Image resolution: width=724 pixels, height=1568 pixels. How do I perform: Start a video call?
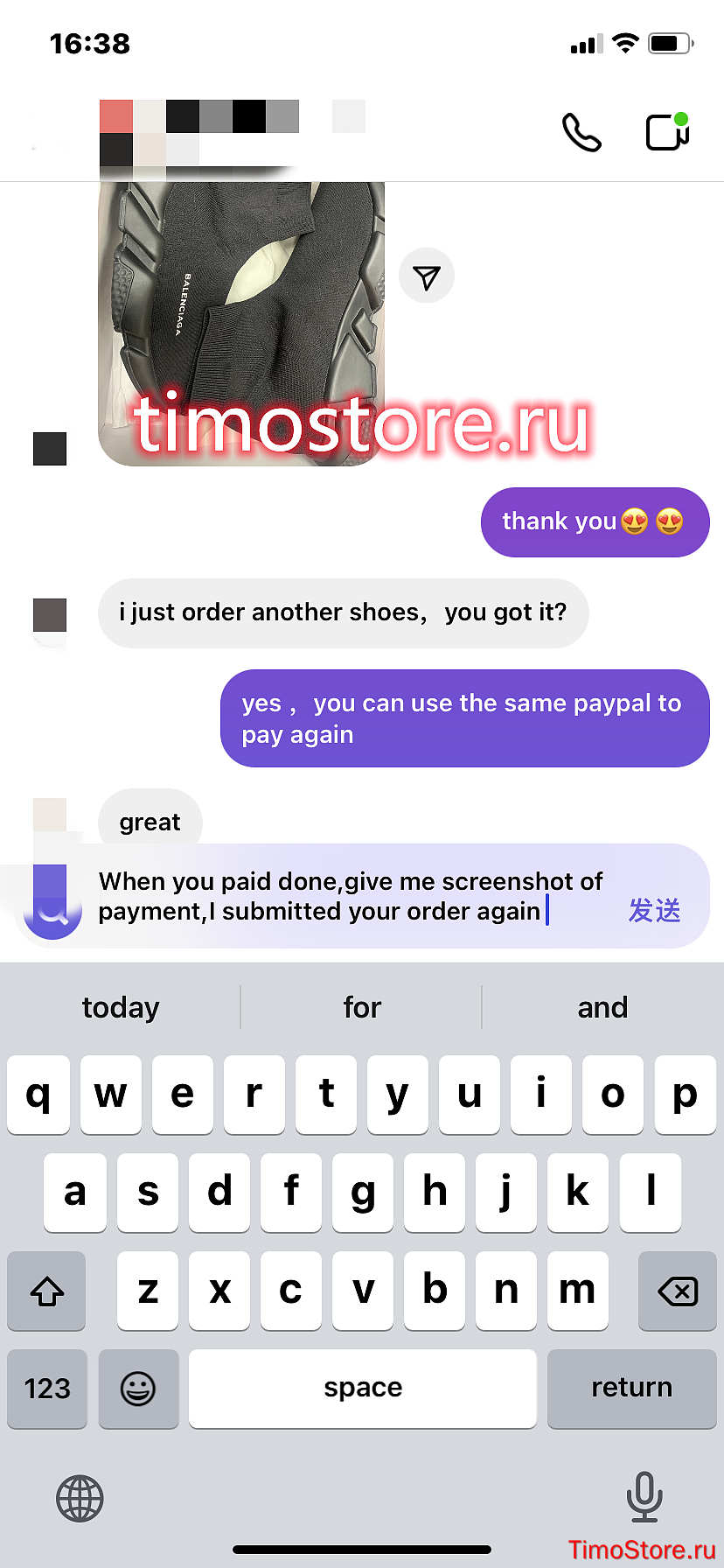coord(667,132)
